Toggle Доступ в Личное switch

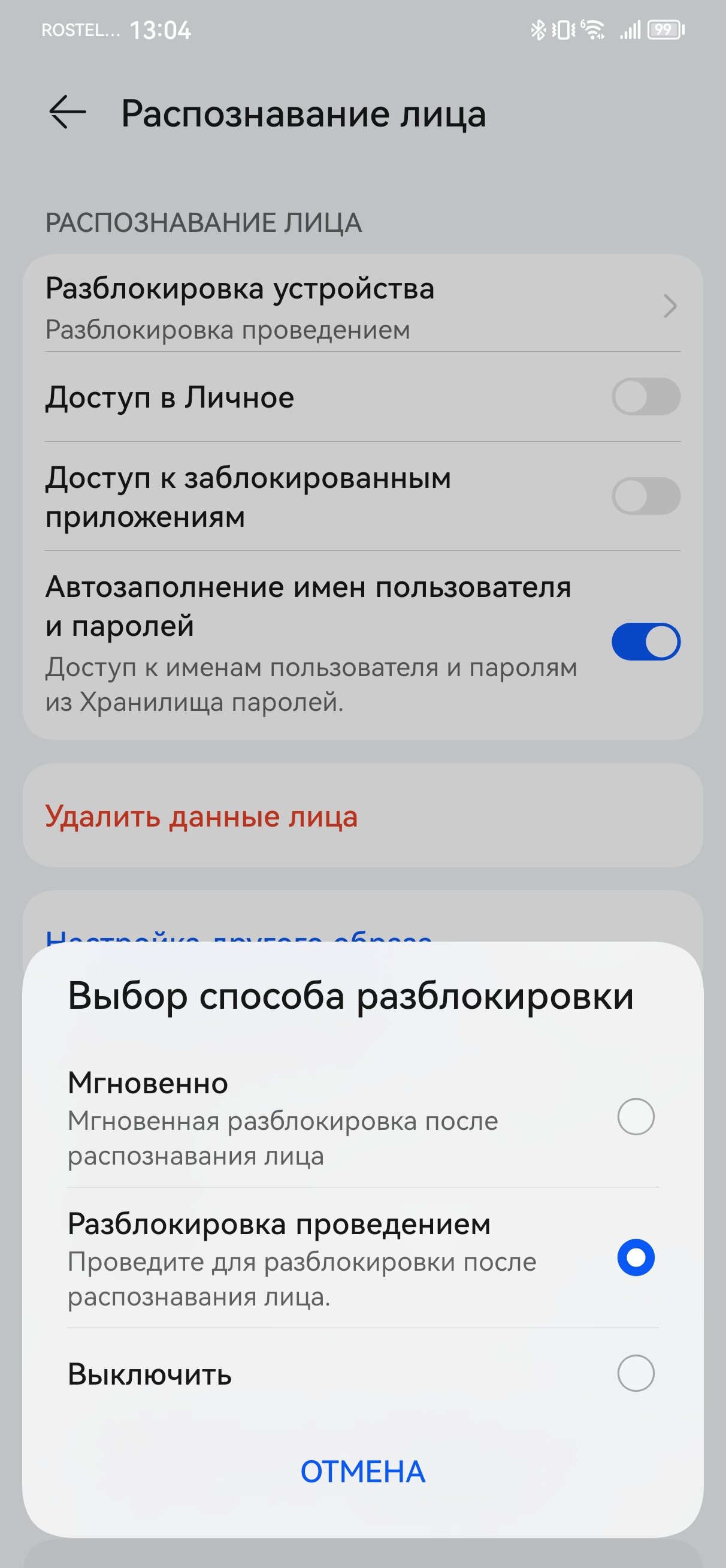click(646, 397)
